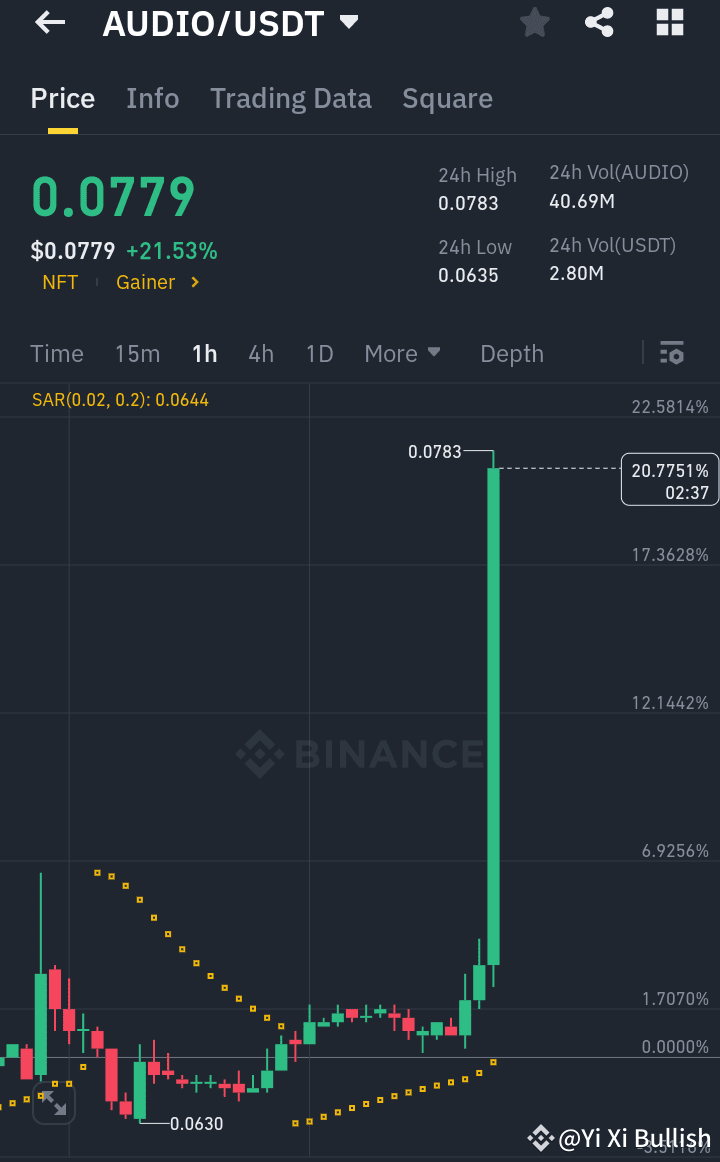The image size is (720, 1162).
Task: Open the AUDIO/USDT pair selector dropdown
Action: point(345,22)
